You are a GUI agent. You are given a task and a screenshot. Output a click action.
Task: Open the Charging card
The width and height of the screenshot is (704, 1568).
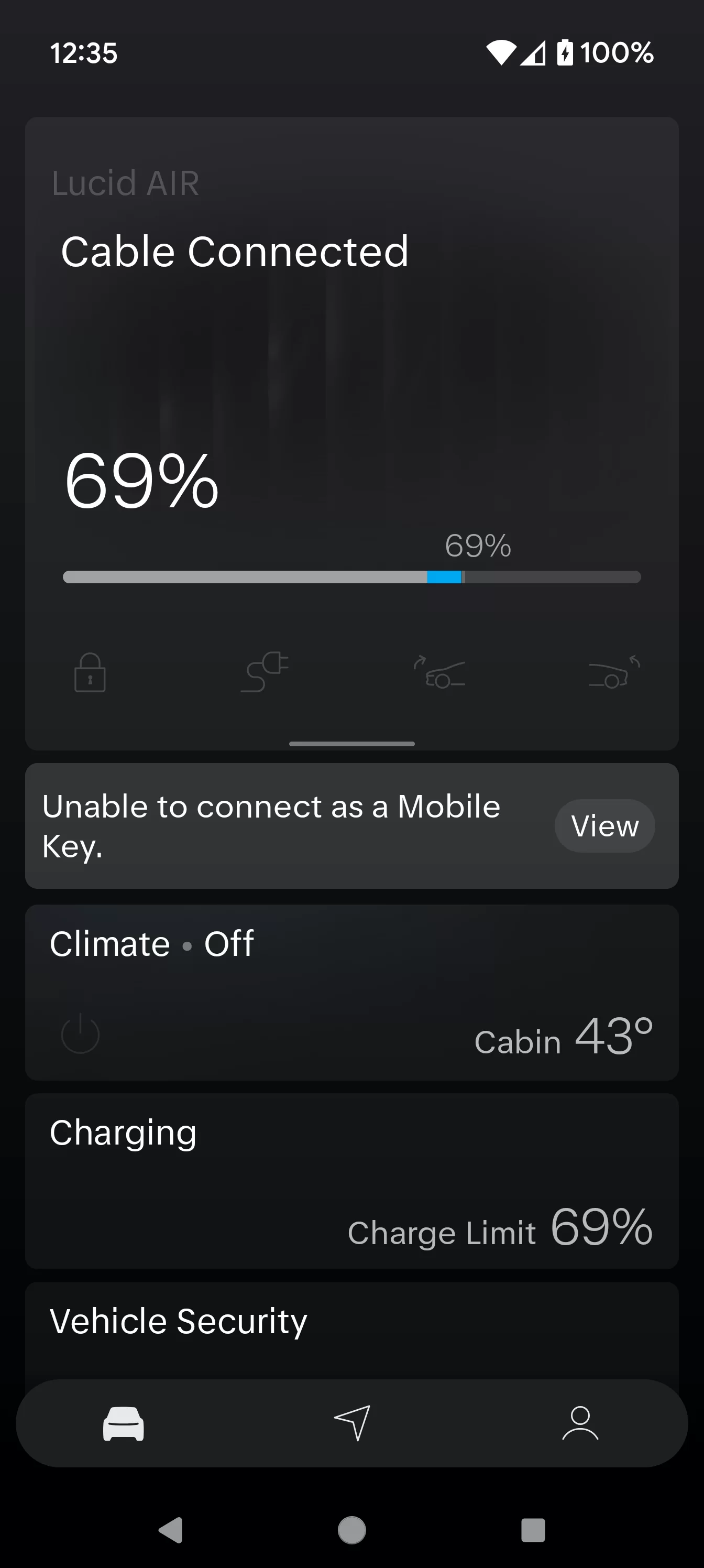pyautogui.click(x=351, y=1181)
